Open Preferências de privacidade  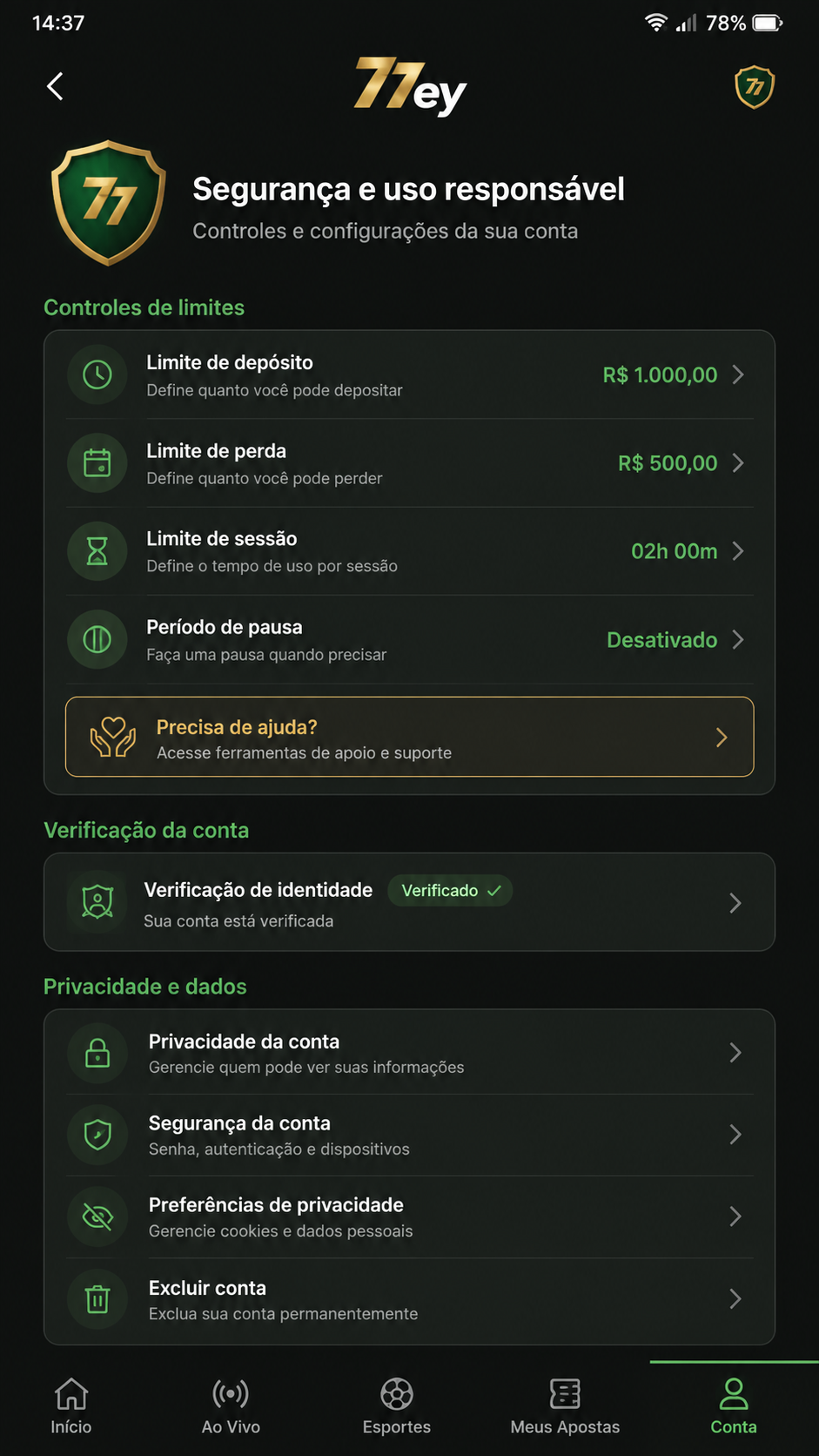pos(409,1217)
